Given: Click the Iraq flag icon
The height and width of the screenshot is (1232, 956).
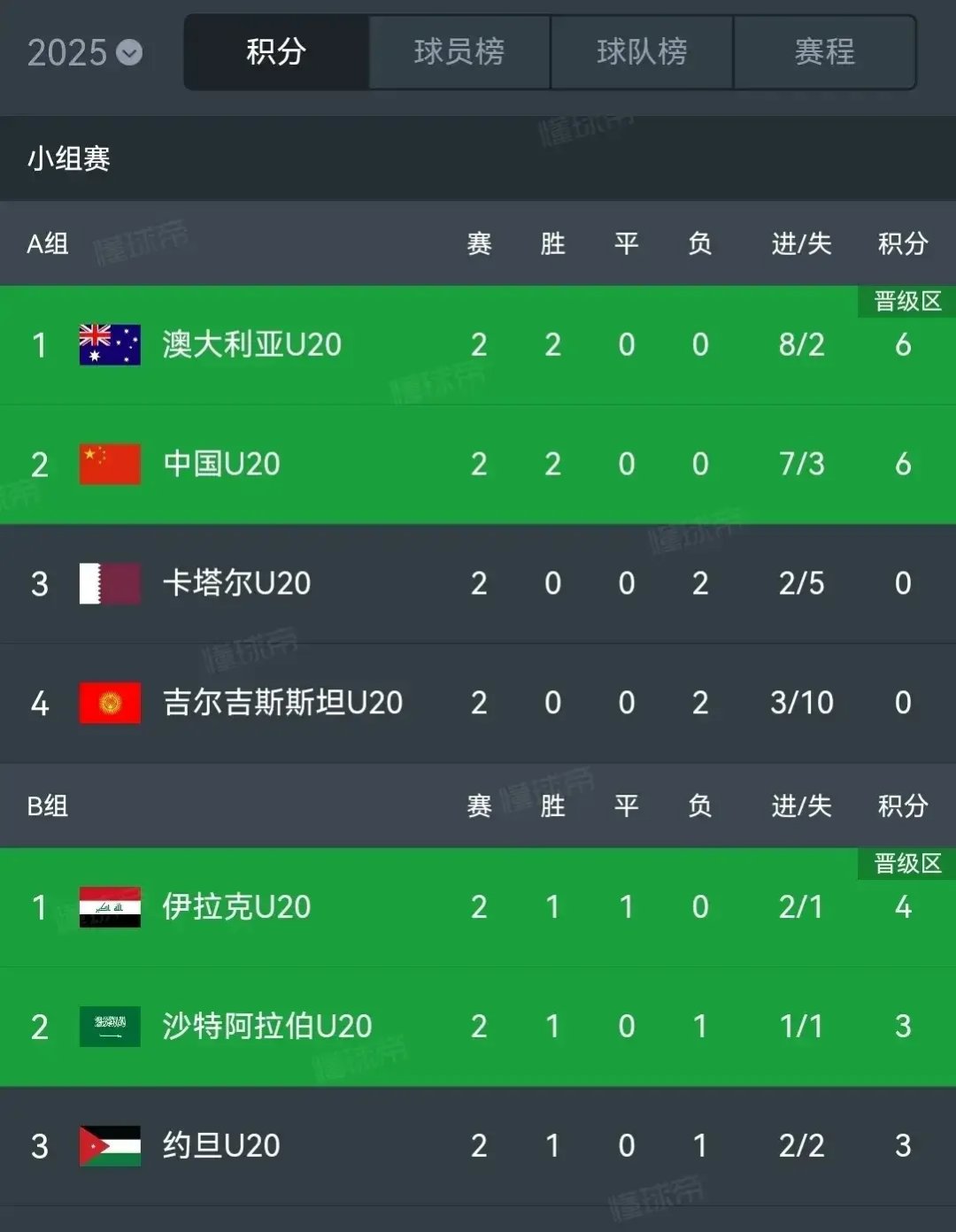Looking at the screenshot, I should pos(109,908).
